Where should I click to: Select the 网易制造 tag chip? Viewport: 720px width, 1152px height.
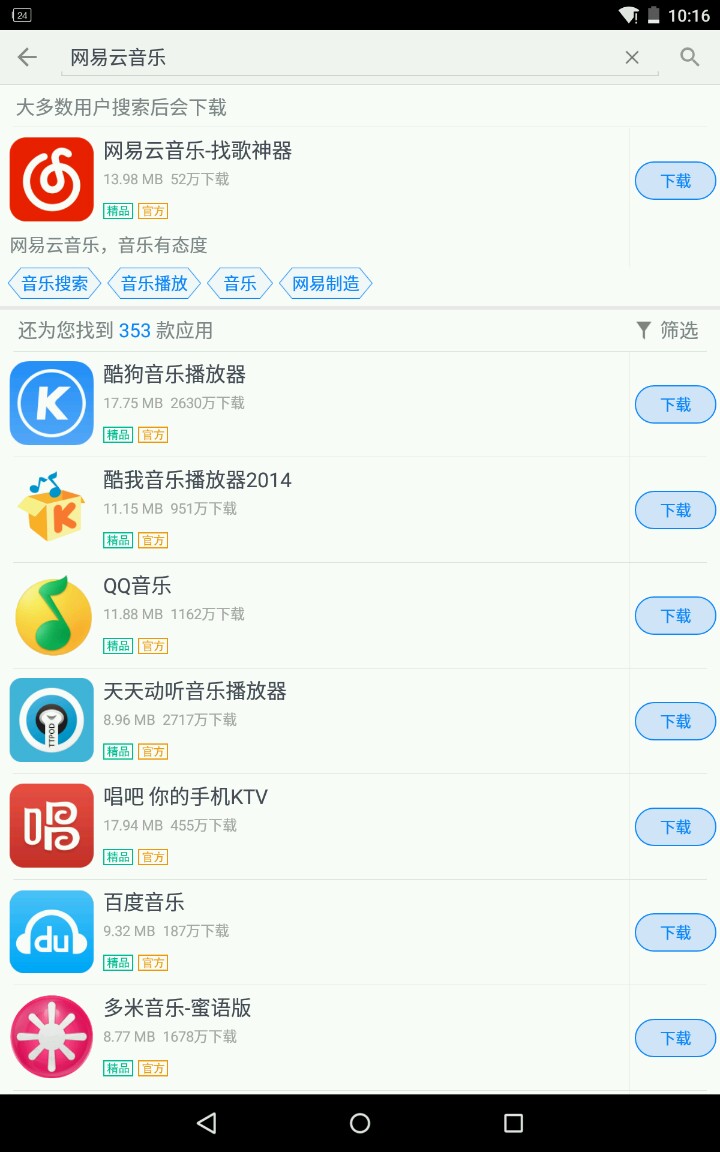pos(325,284)
